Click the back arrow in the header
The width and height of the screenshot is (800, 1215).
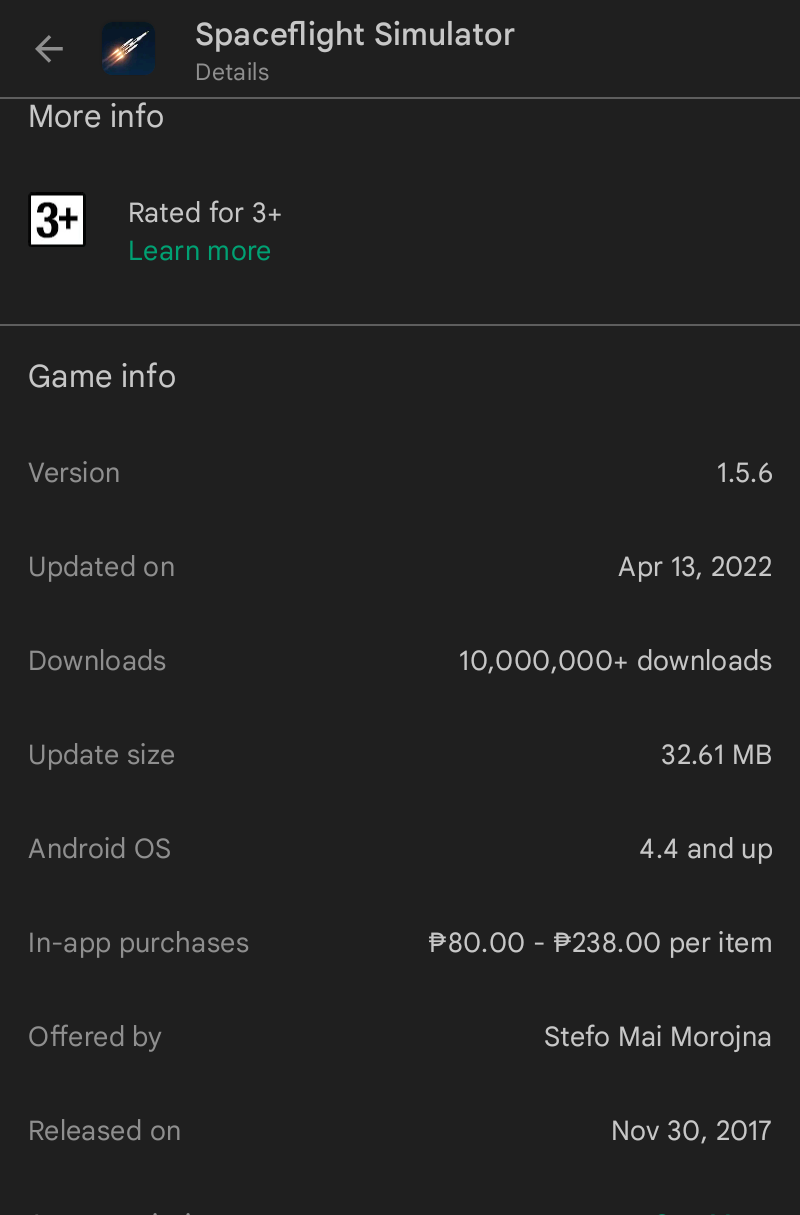tap(48, 48)
